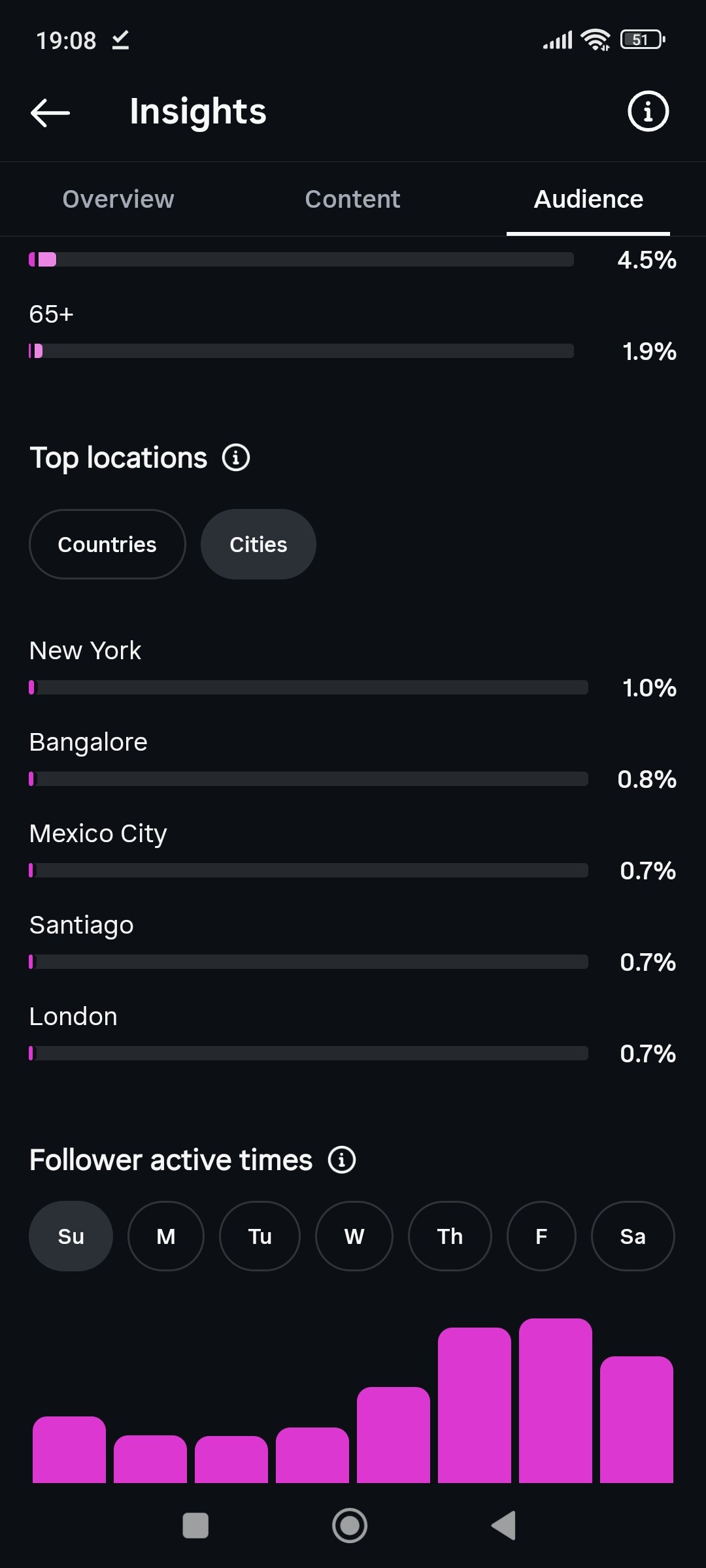Show active times for Monday
Viewport: 706px width, 1568px height.
pos(166,1236)
